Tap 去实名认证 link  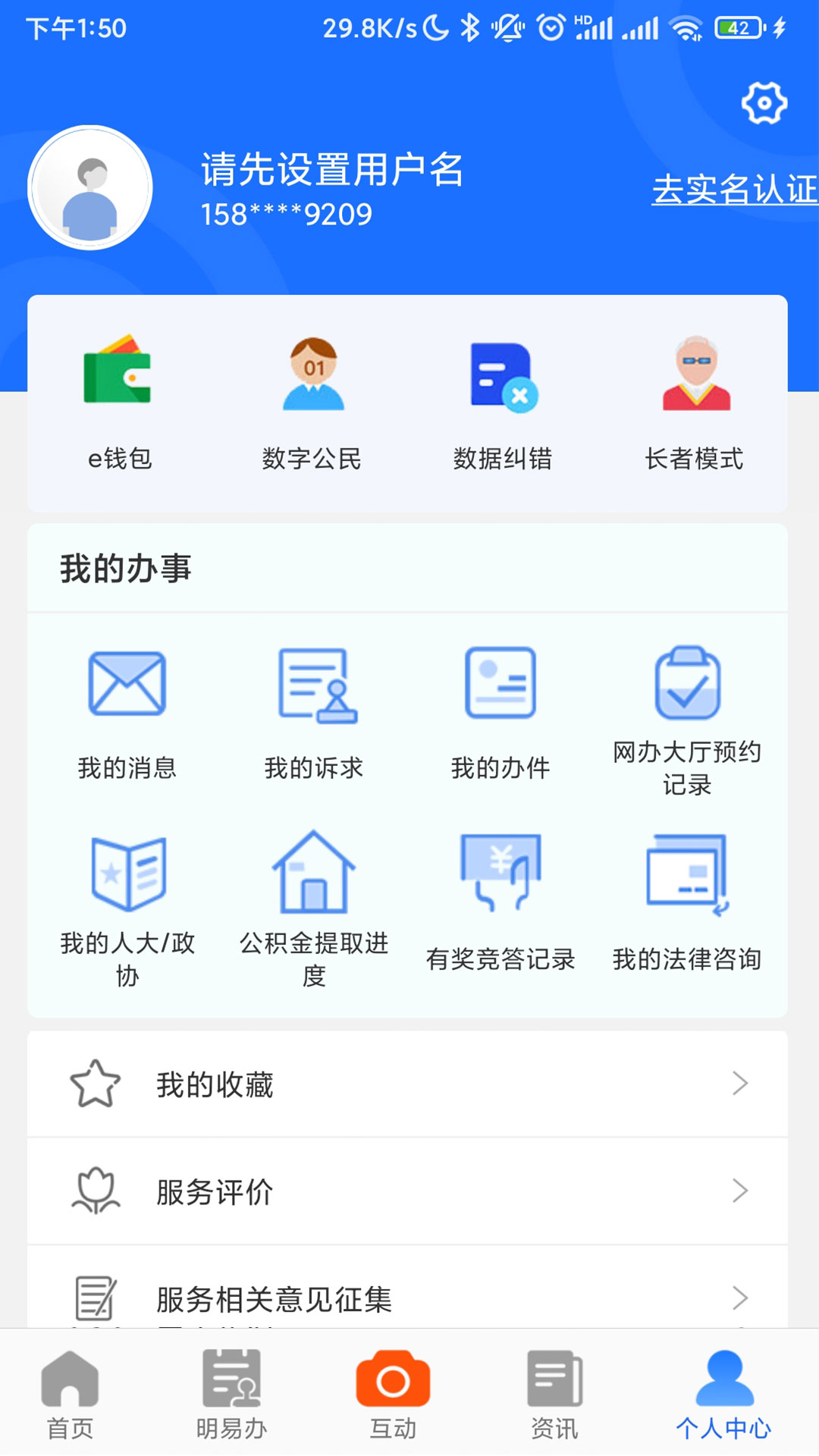click(733, 189)
